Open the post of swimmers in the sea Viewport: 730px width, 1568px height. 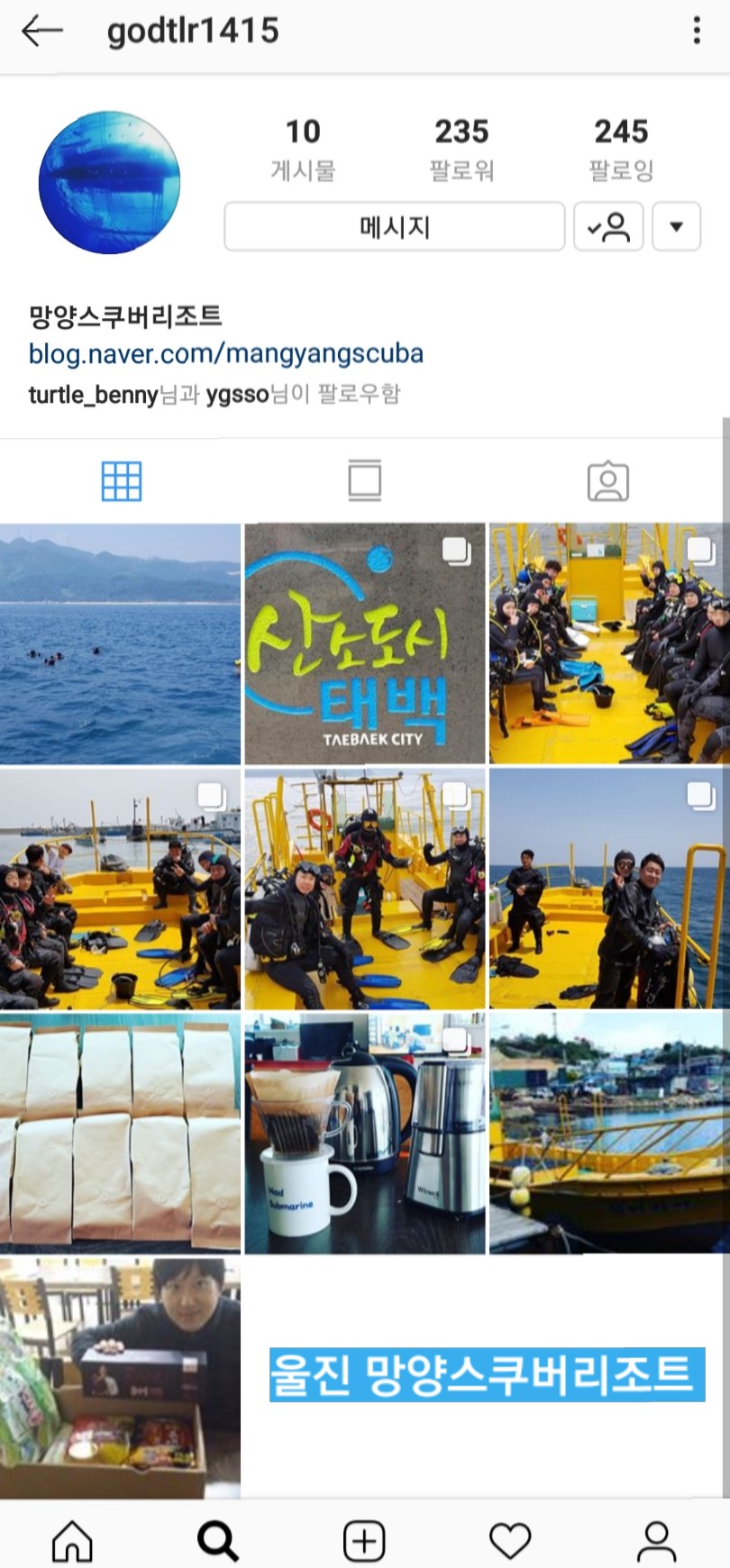pos(120,644)
